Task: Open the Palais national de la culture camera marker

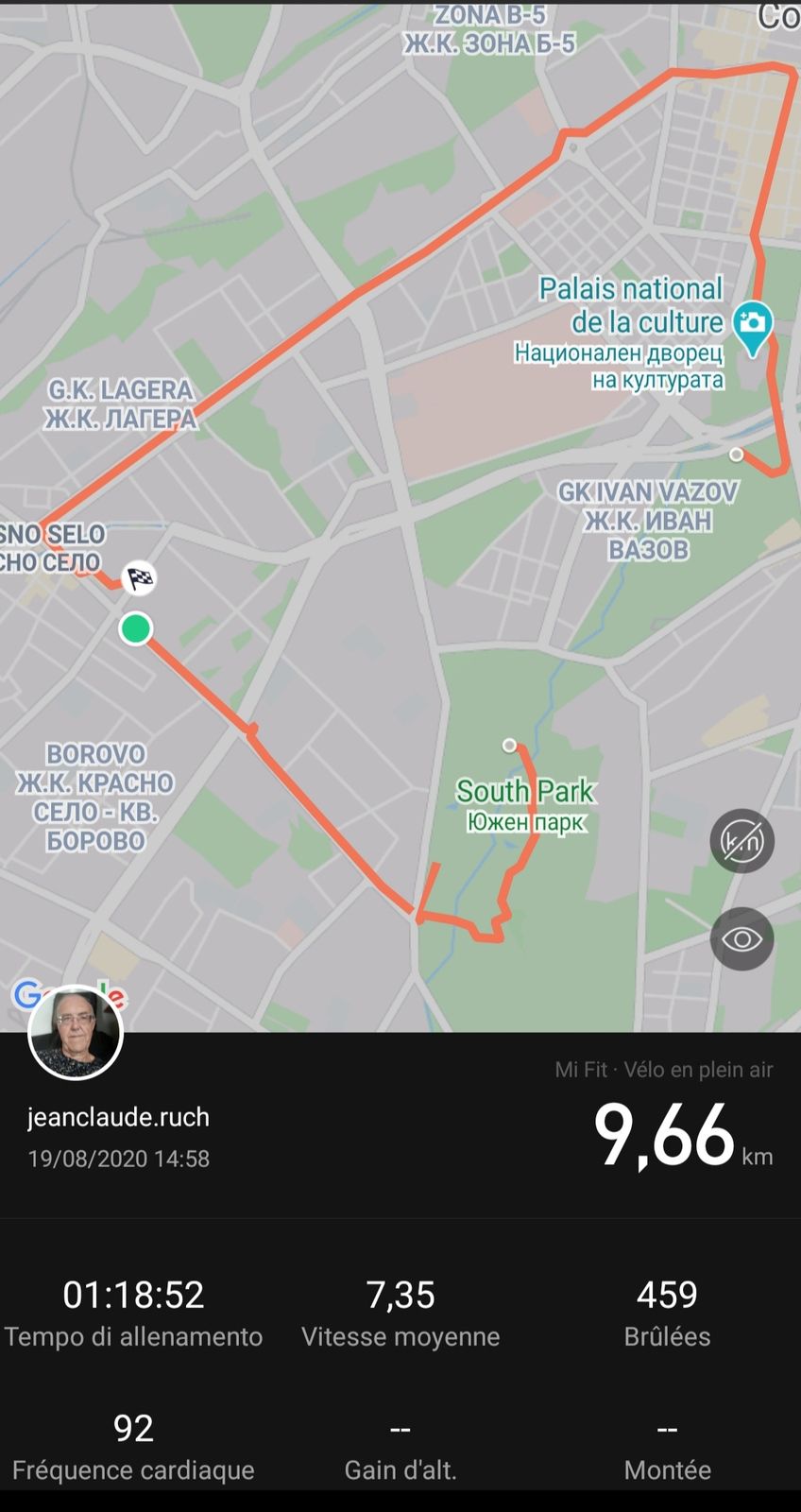Action: [x=752, y=324]
